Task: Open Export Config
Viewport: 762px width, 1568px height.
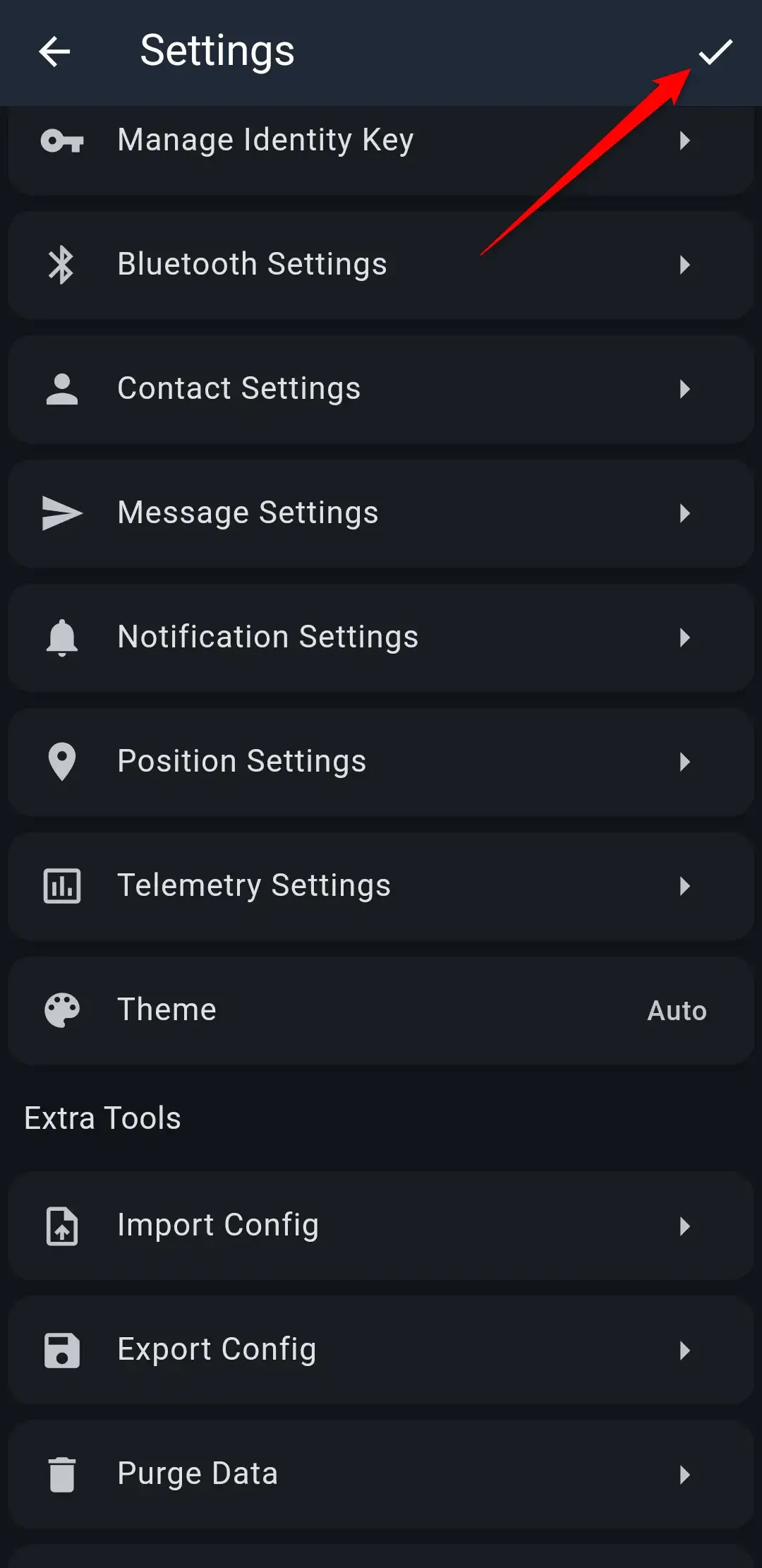Action: [381, 1351]
